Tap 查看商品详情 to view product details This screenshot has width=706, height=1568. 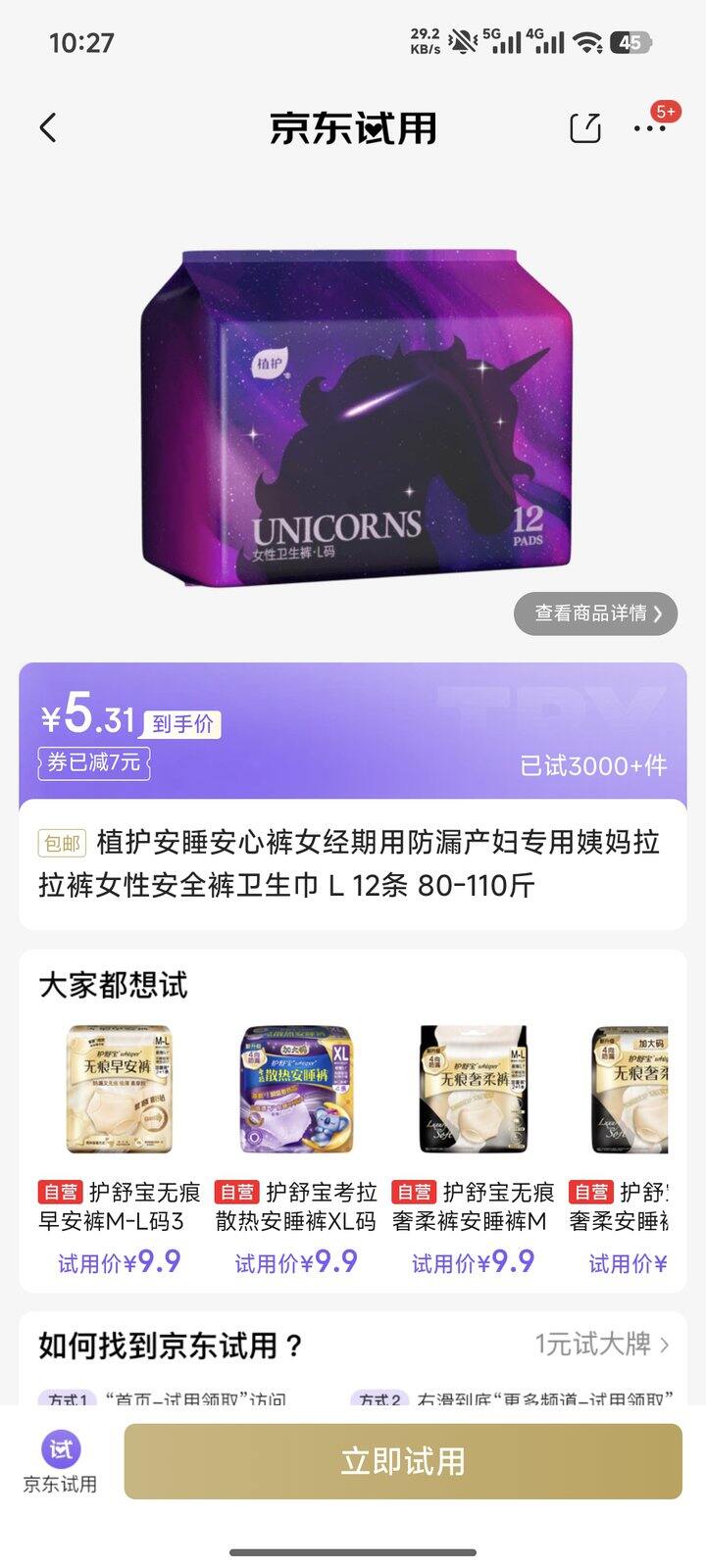[x=595, y=613]
